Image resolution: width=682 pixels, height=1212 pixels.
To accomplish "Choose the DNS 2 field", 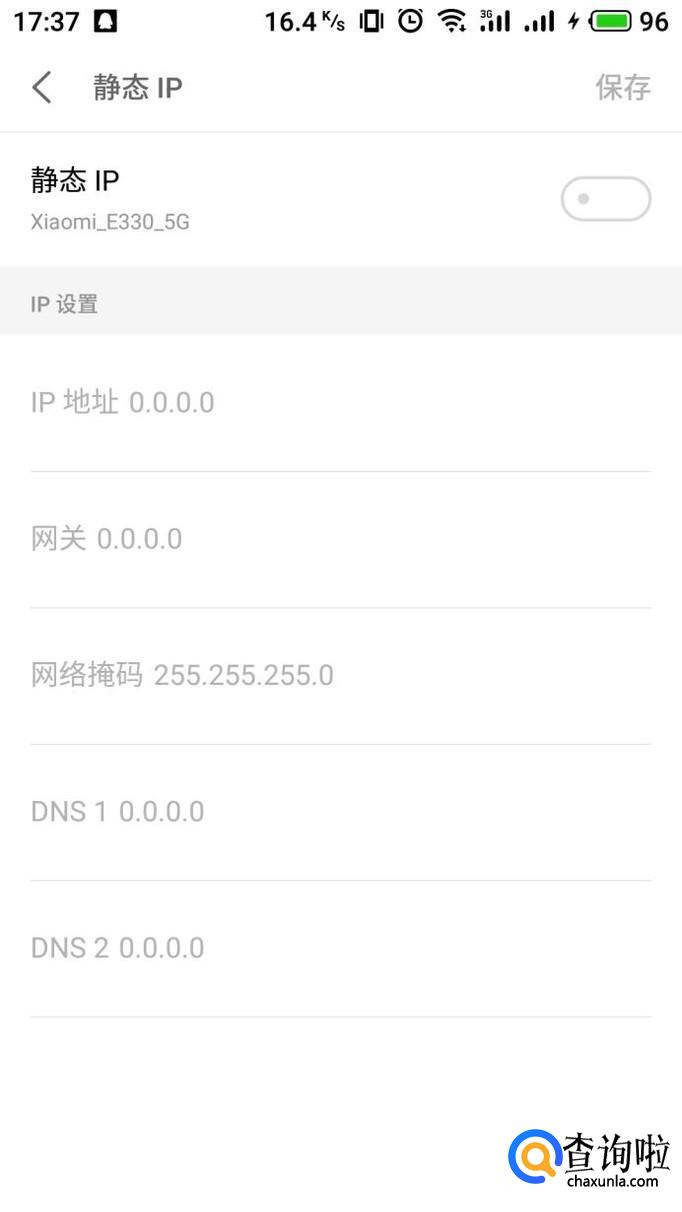I will (340, 948).
